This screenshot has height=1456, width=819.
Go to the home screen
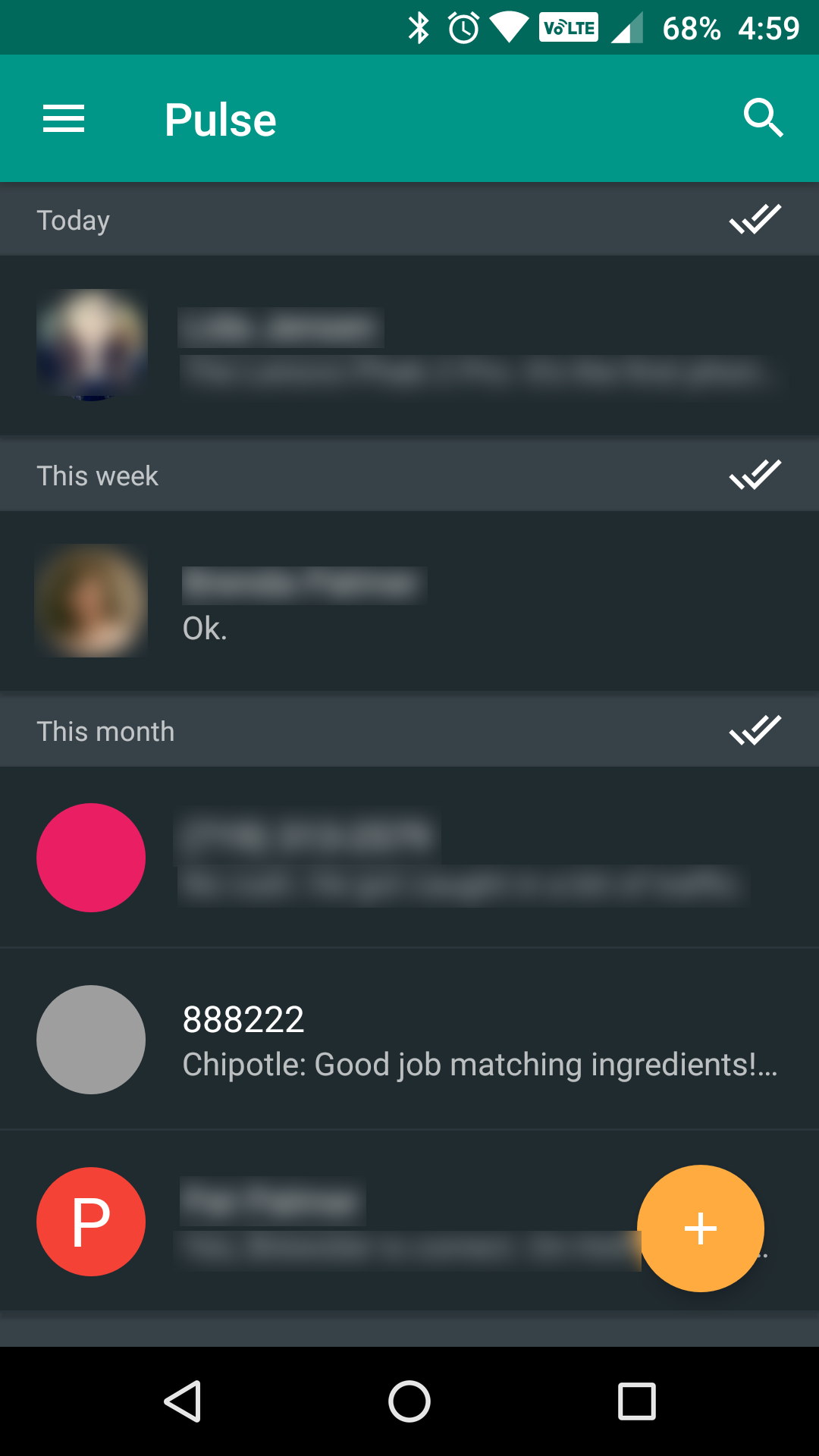tap(409, 1401)
